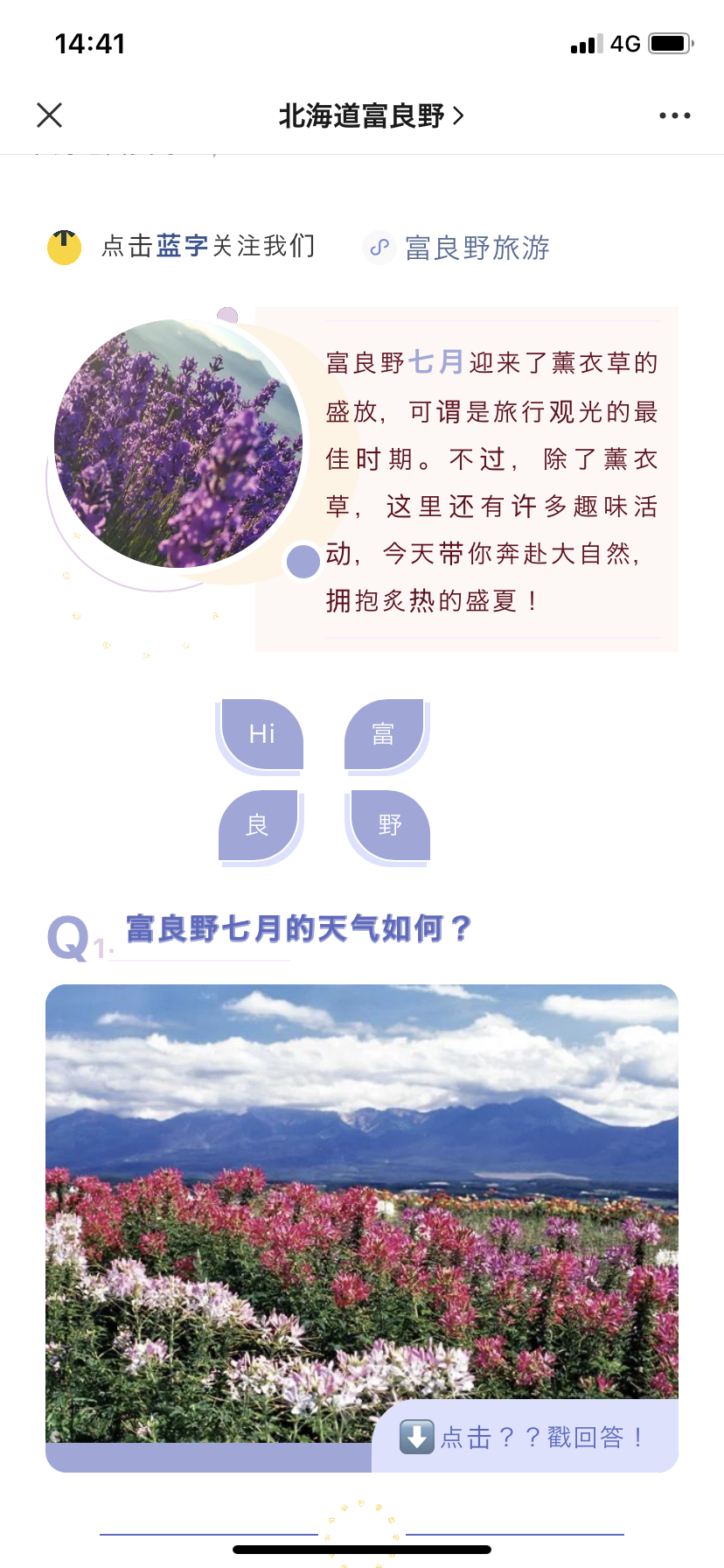Open the 富良野旅游 account link
Image resolution: width=724 pixels, height=1568 pixels.
(457, 248)
